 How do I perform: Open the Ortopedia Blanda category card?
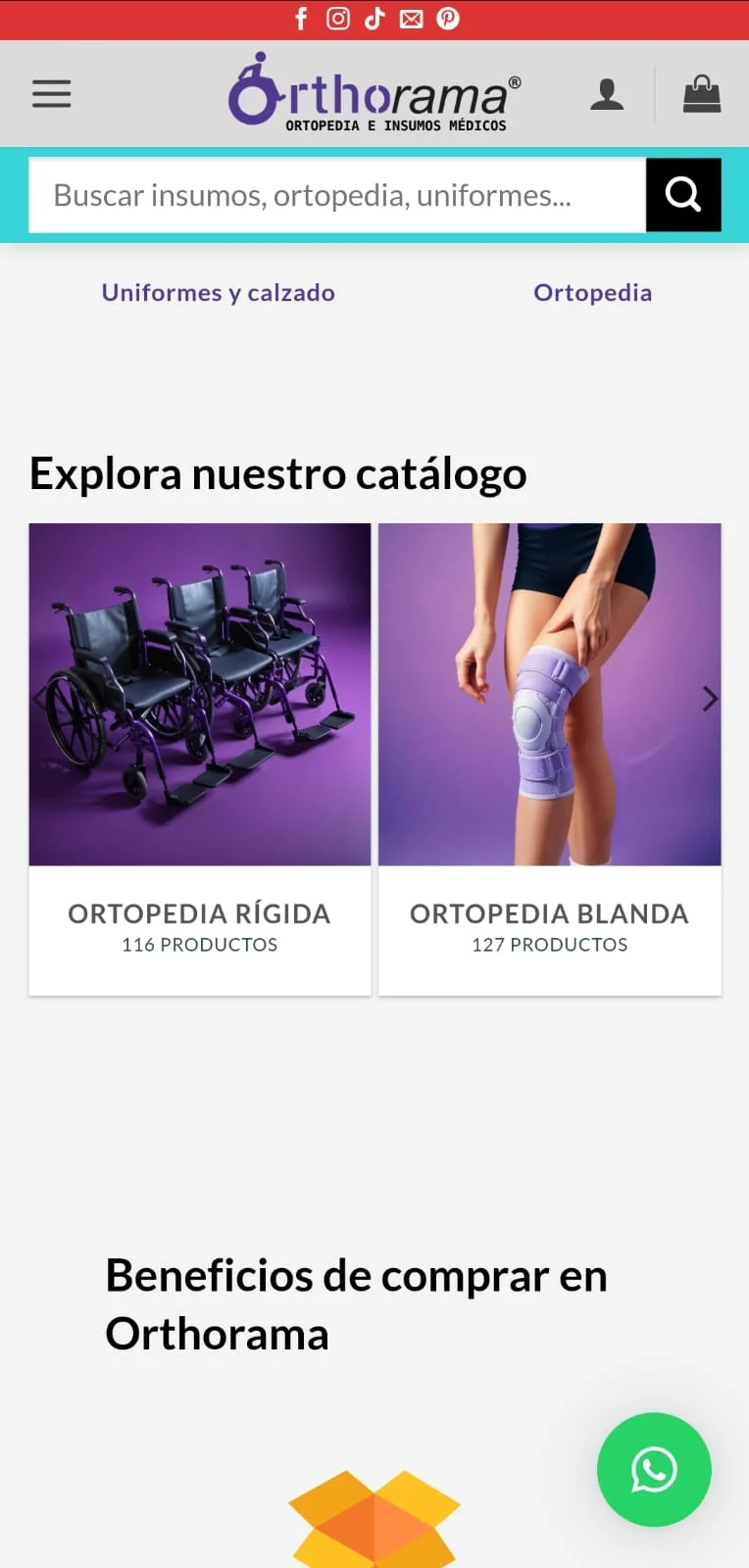tap(549, 759)
